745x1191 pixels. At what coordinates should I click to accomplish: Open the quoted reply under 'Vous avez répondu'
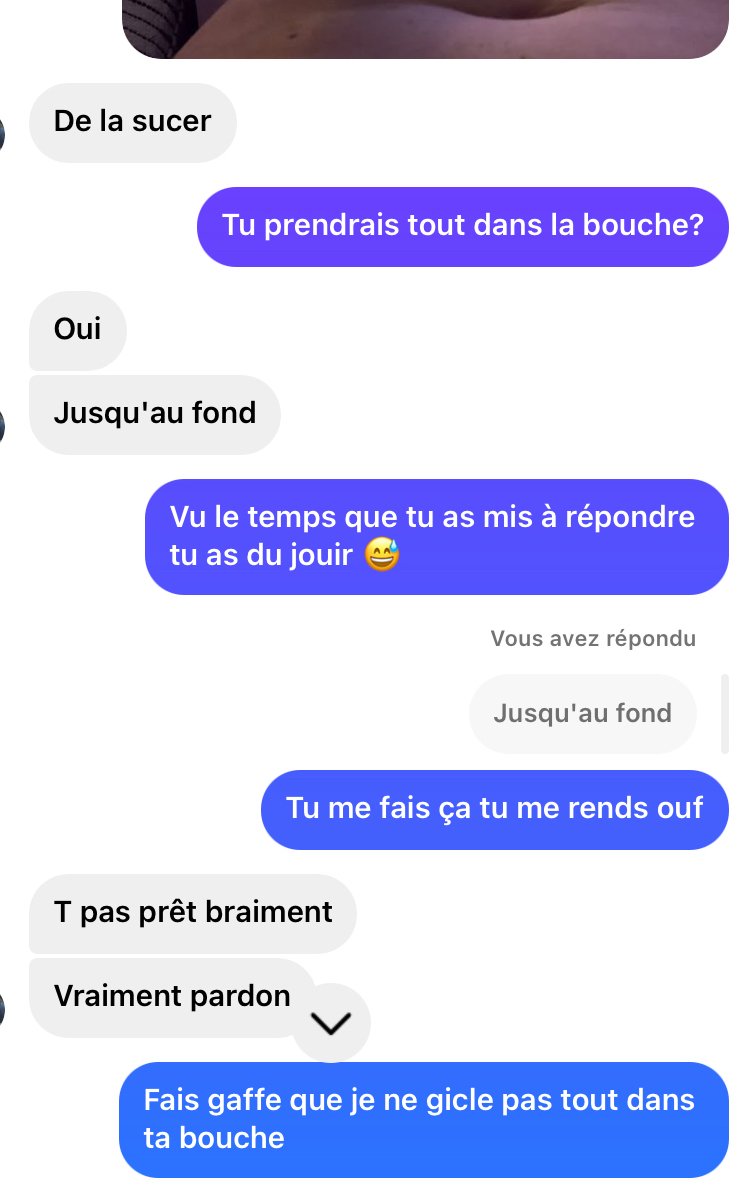582,713
